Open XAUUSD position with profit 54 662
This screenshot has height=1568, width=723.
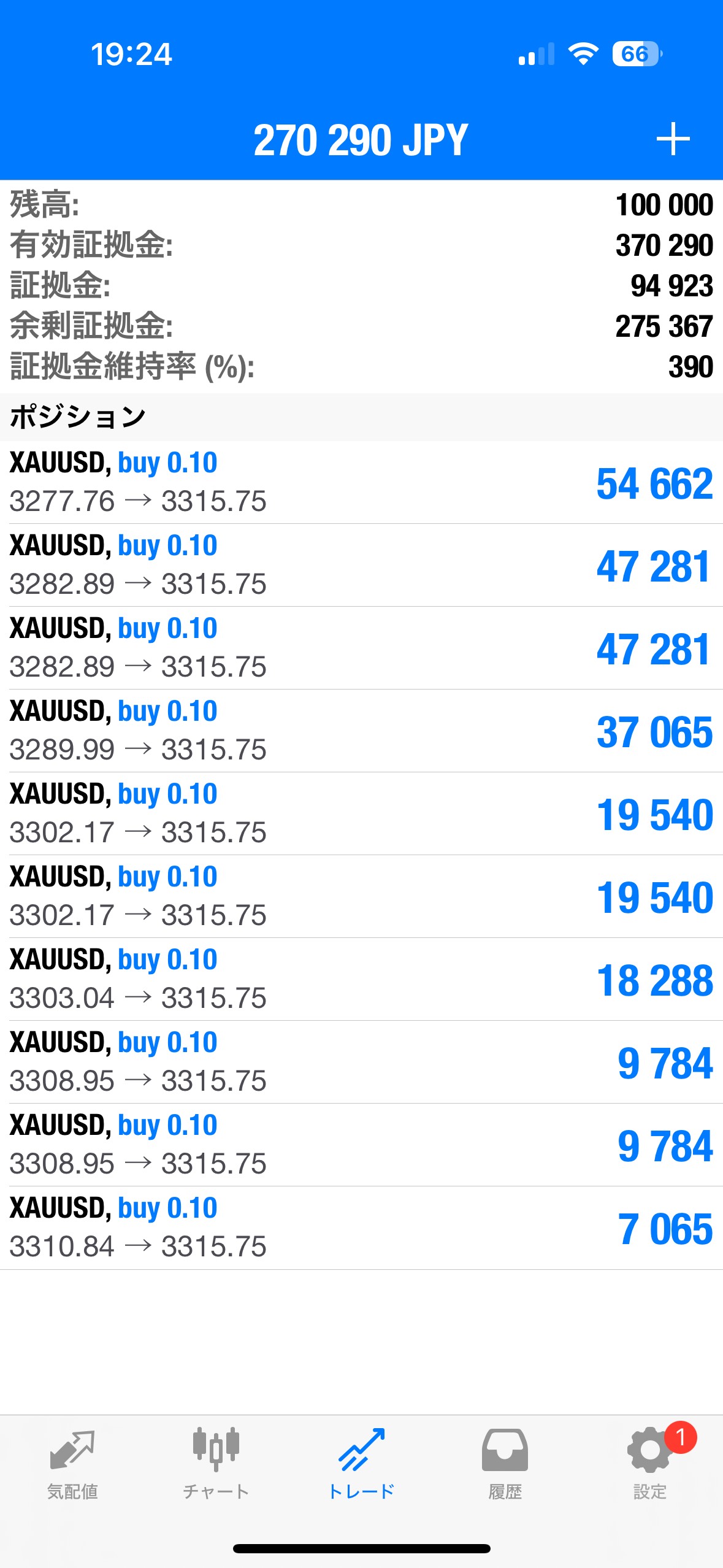point(361,482)
